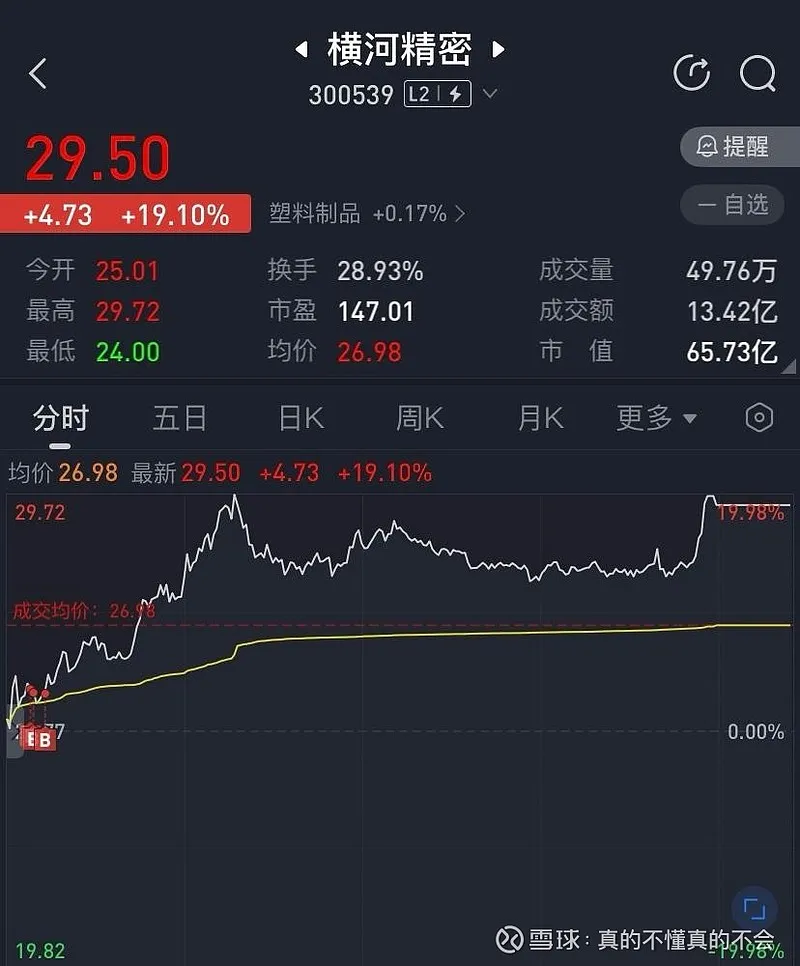Switch to 月K monthly chart
The width and height of the screenshot is (800, 966).
click(541, 418)
